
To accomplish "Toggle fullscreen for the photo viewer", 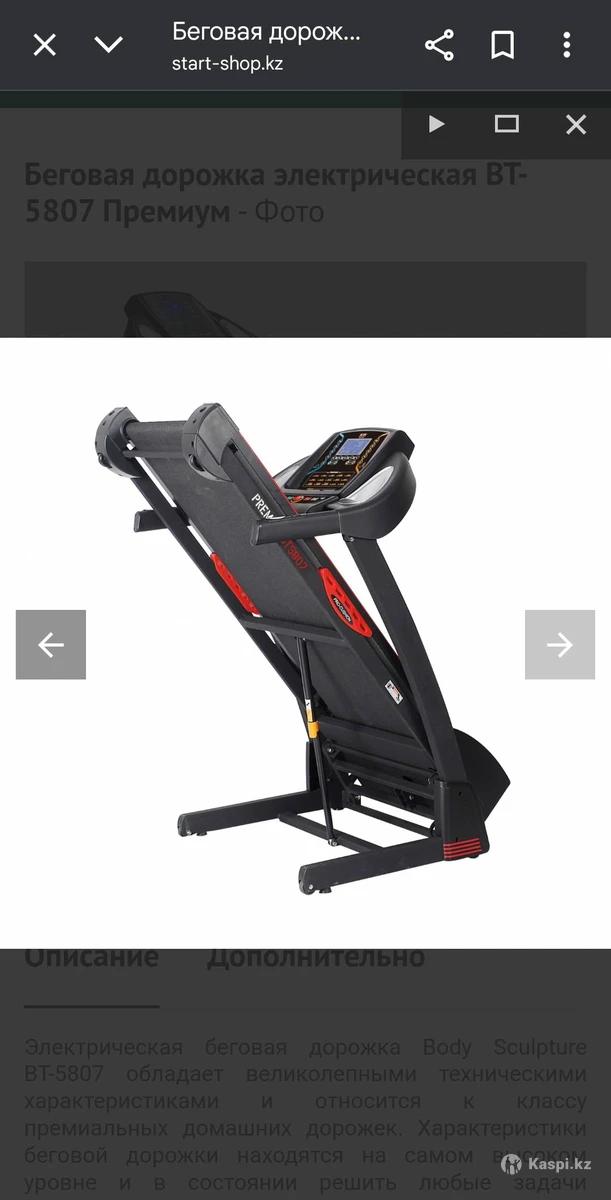I will [507, 124].
